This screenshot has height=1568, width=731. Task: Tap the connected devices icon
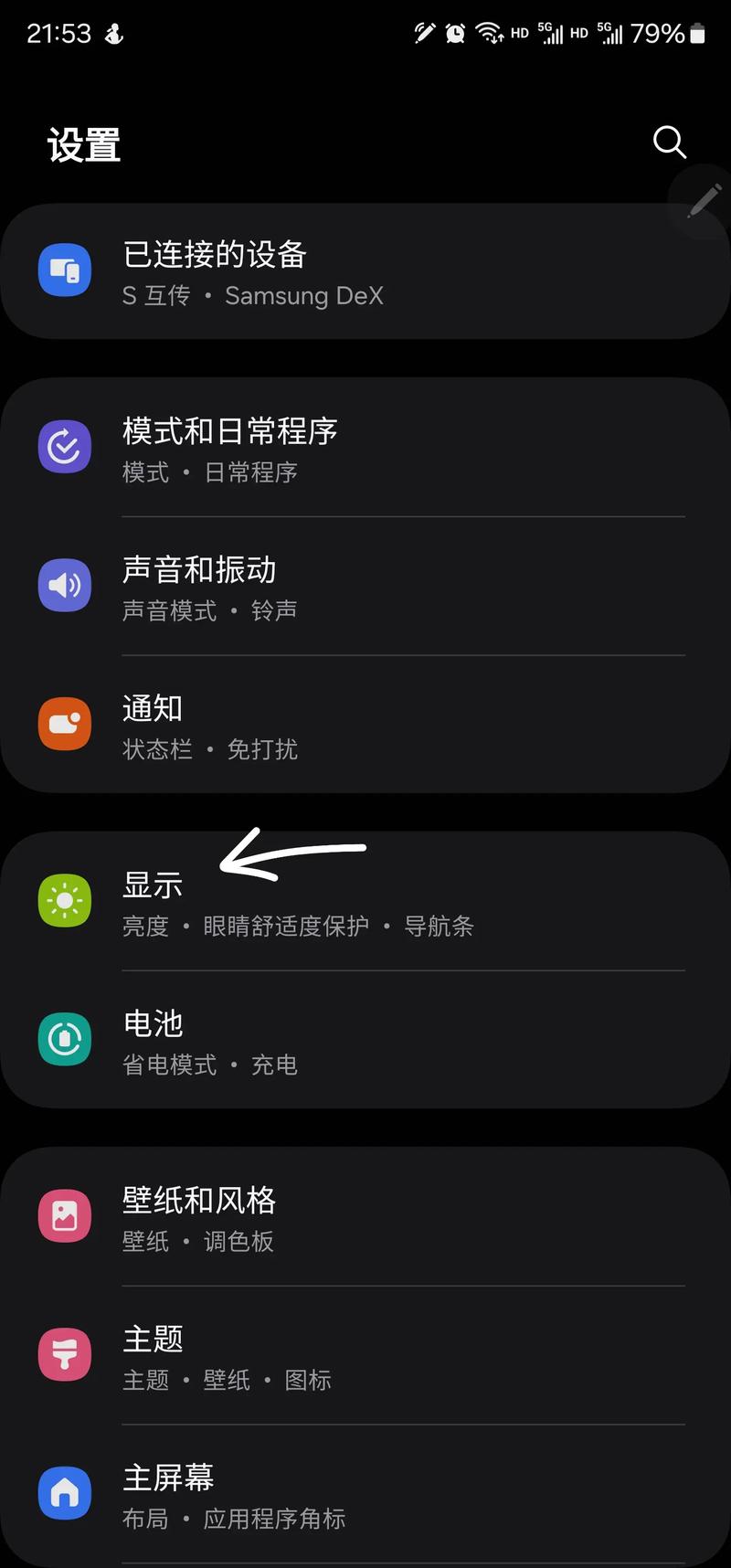(x=64, y=270)
